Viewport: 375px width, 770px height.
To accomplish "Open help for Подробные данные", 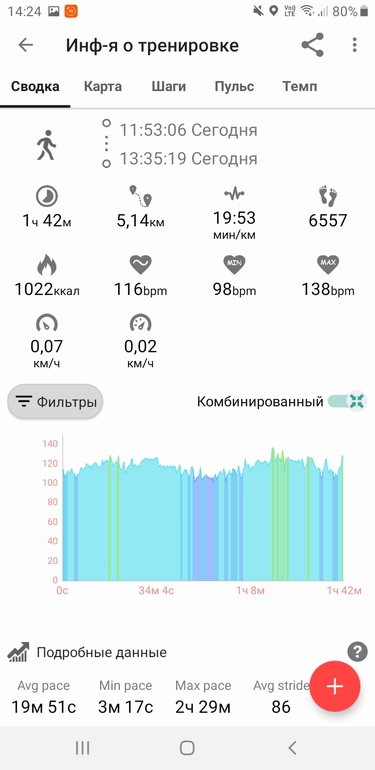I will [x=357, y=652].
